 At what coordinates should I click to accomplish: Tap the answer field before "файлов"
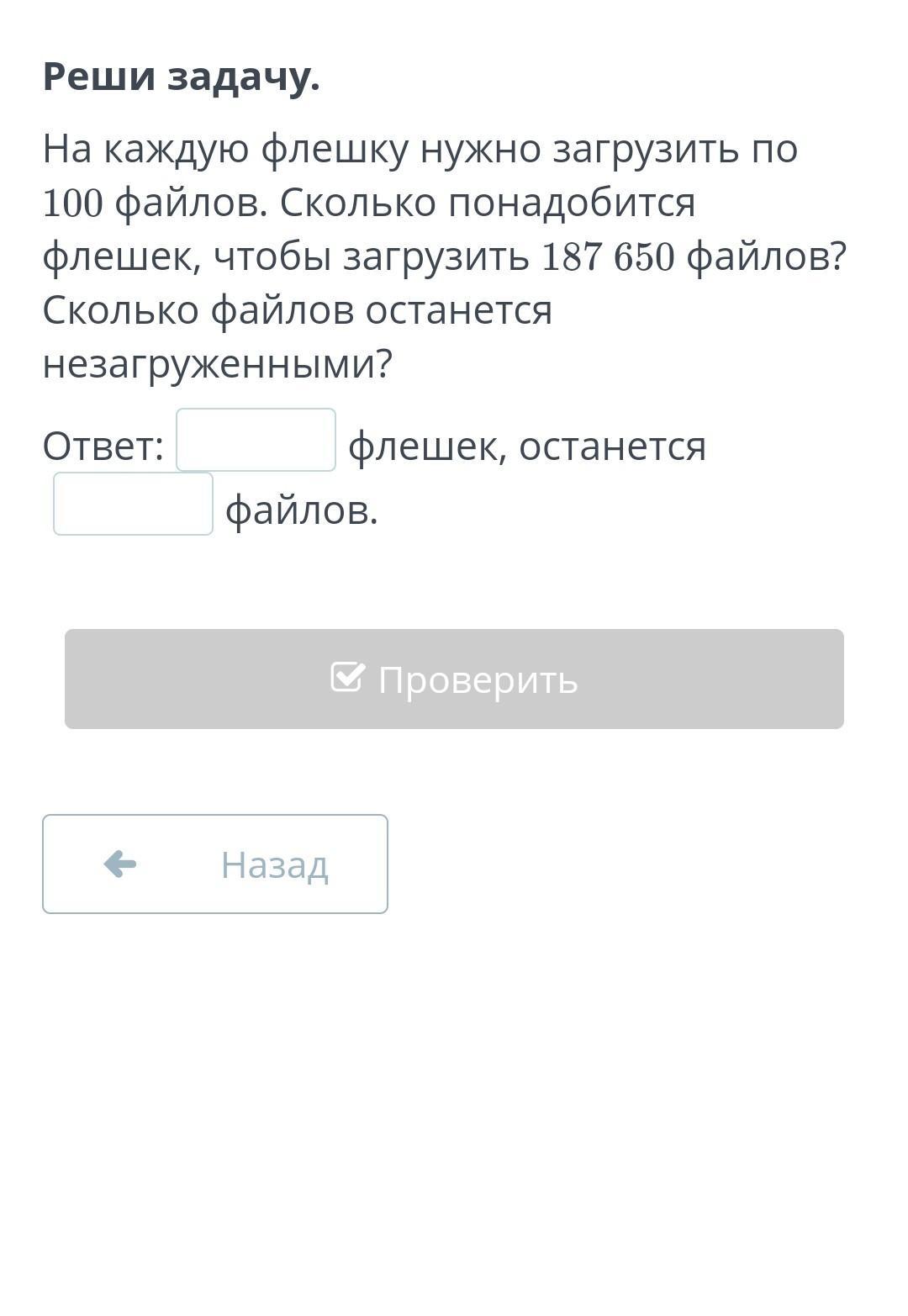133,504
